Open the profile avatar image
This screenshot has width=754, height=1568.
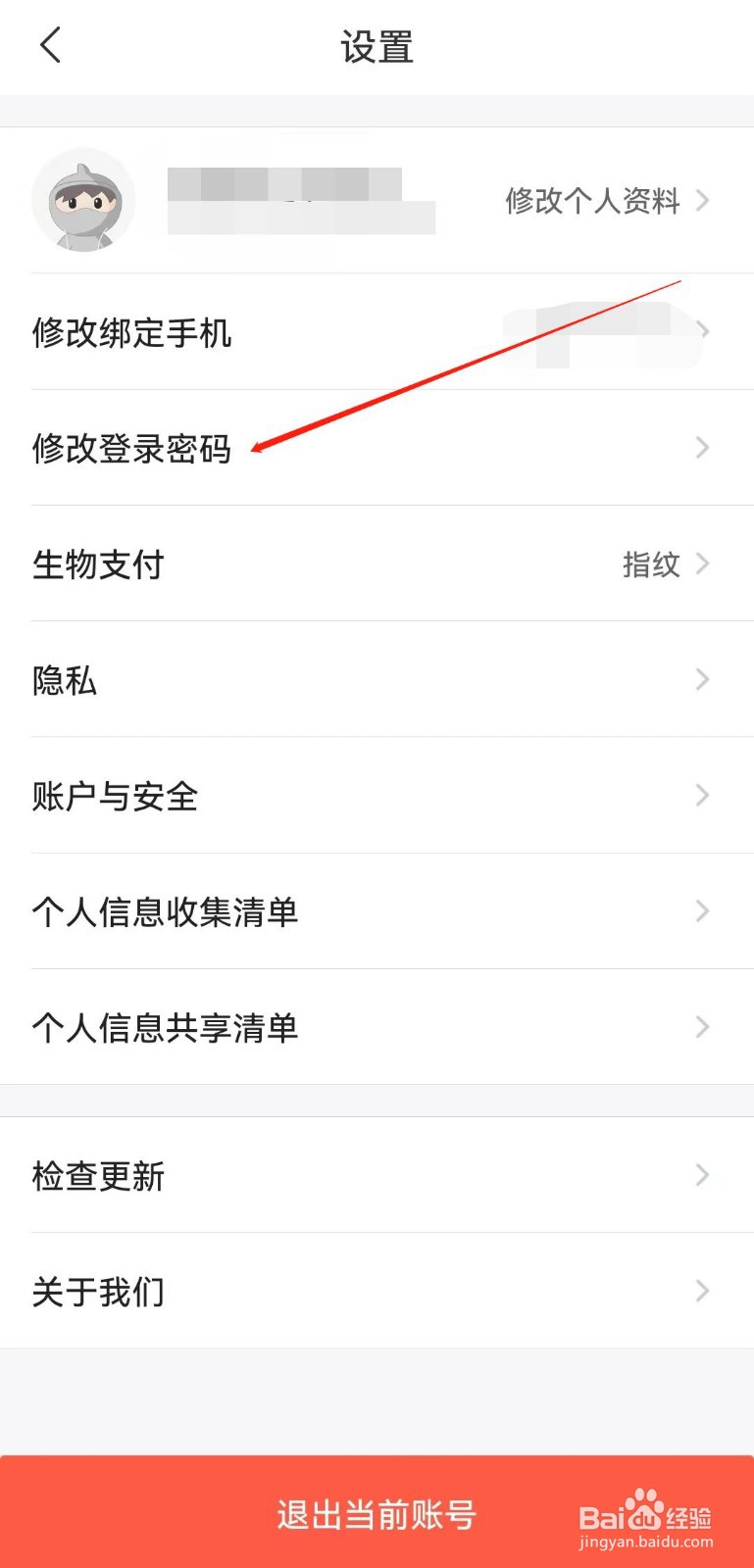83,201
